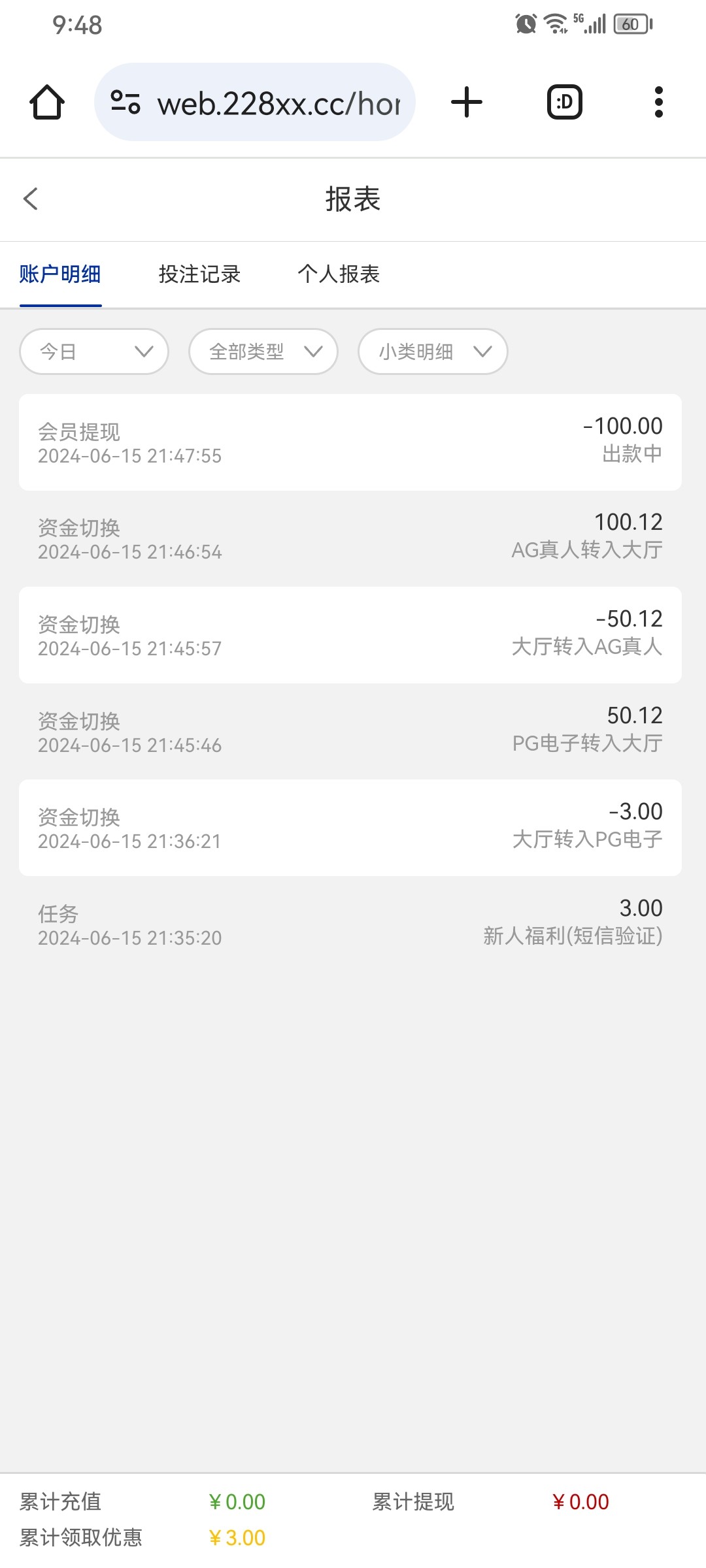Switch to the 投注记录 tab
Screen dimensions: 706x1568
click(199, 274)
